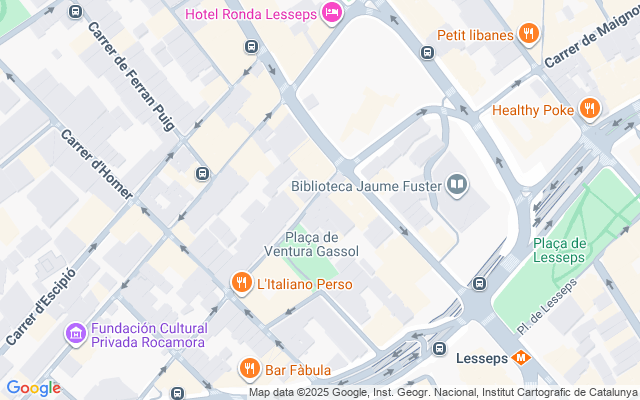Open the Hotel Ronda Lesseps marker
640x400 pixels.
point(331,13)
